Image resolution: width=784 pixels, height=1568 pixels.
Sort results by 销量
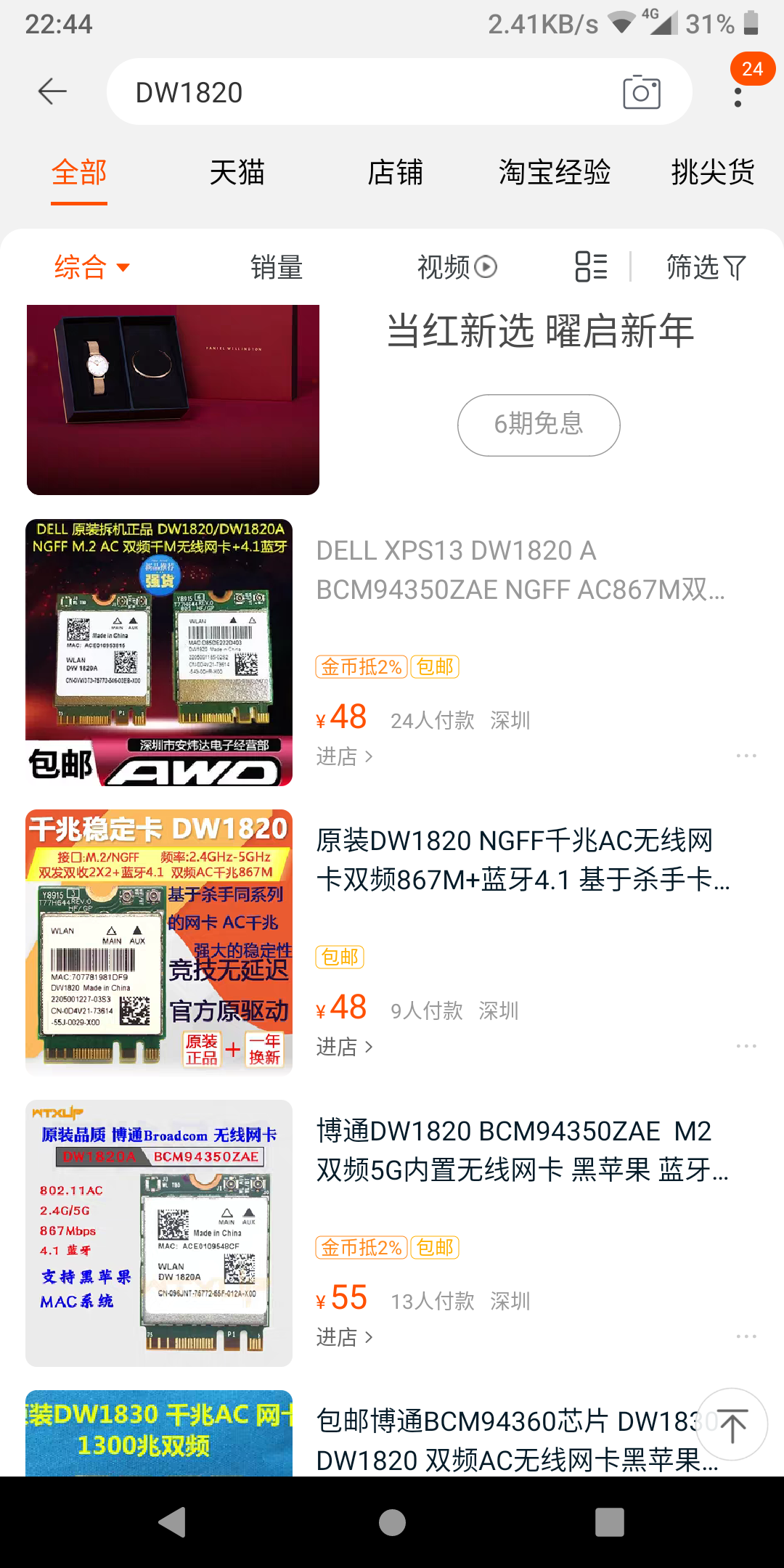[x=277, y=267]
